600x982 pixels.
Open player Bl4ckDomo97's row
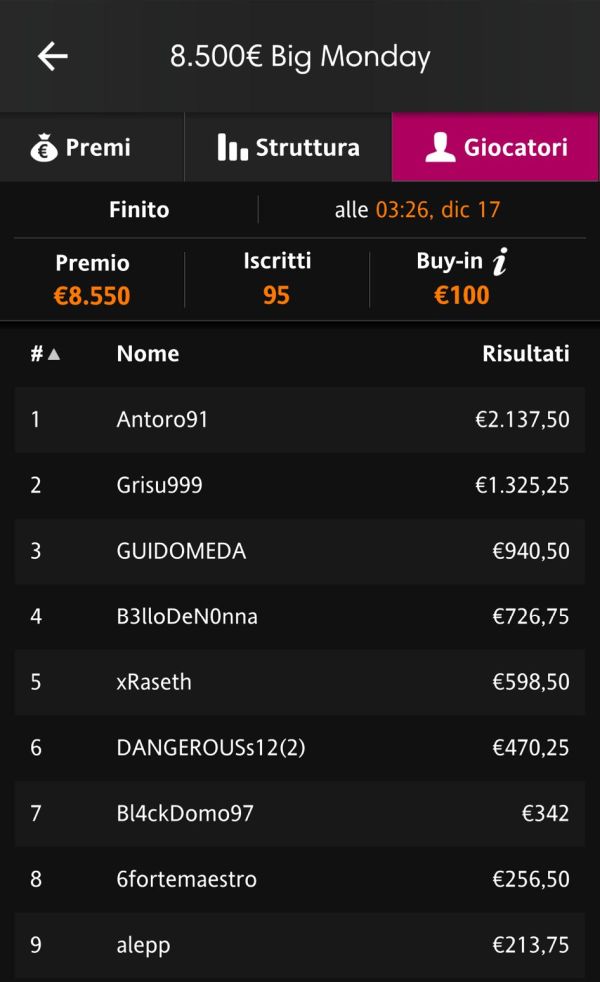tap(300, 814)
